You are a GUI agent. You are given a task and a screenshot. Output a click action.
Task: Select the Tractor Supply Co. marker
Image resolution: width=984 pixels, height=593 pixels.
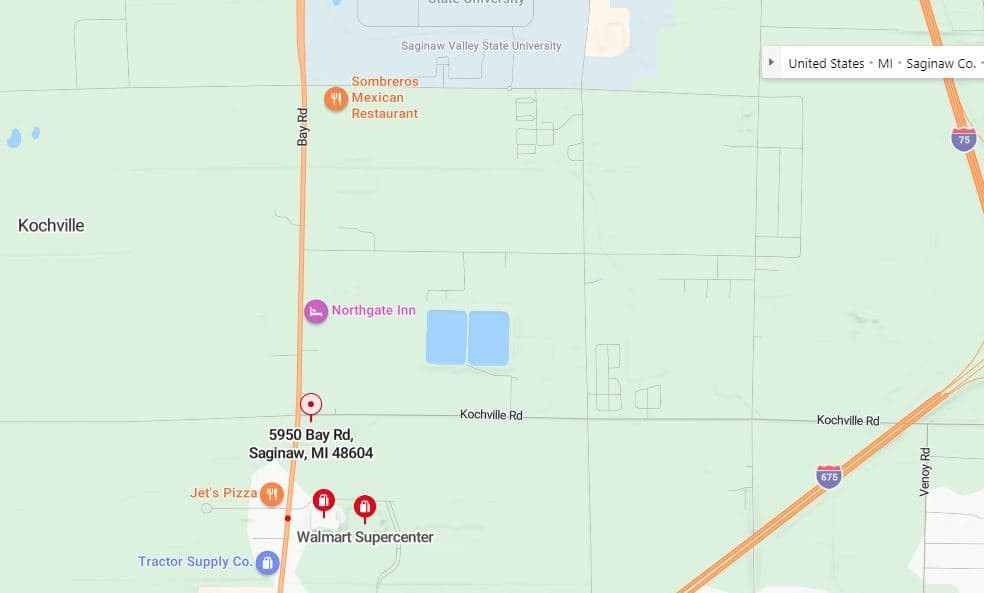[x=267, y=562]
